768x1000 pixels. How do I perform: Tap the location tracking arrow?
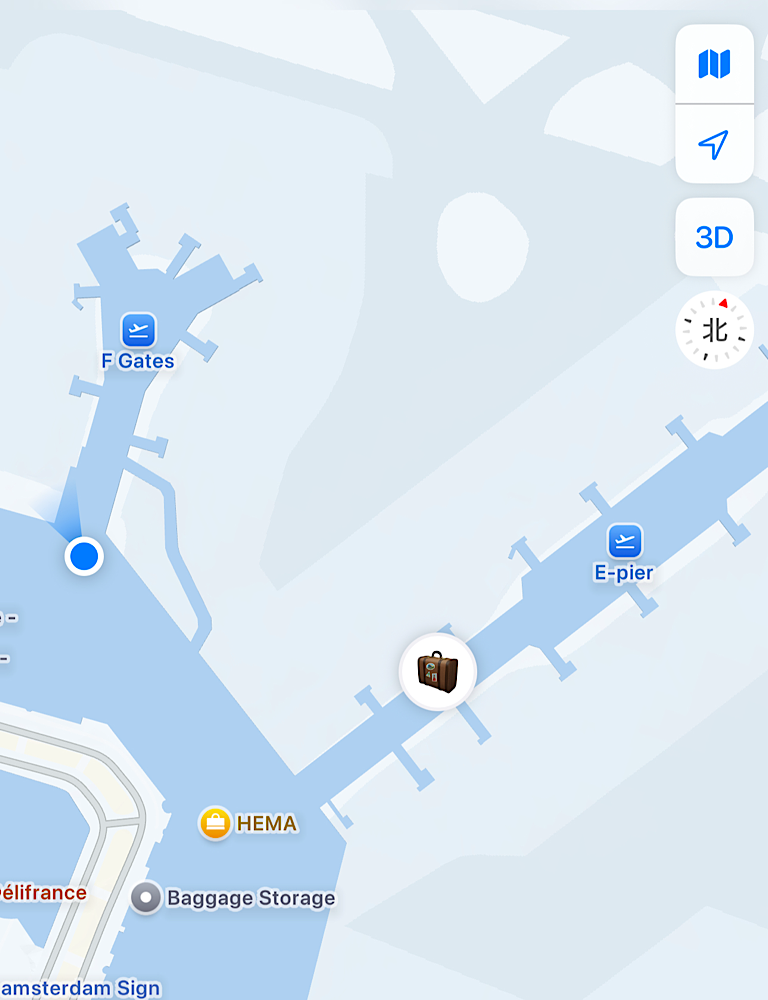tap(714, 145)
